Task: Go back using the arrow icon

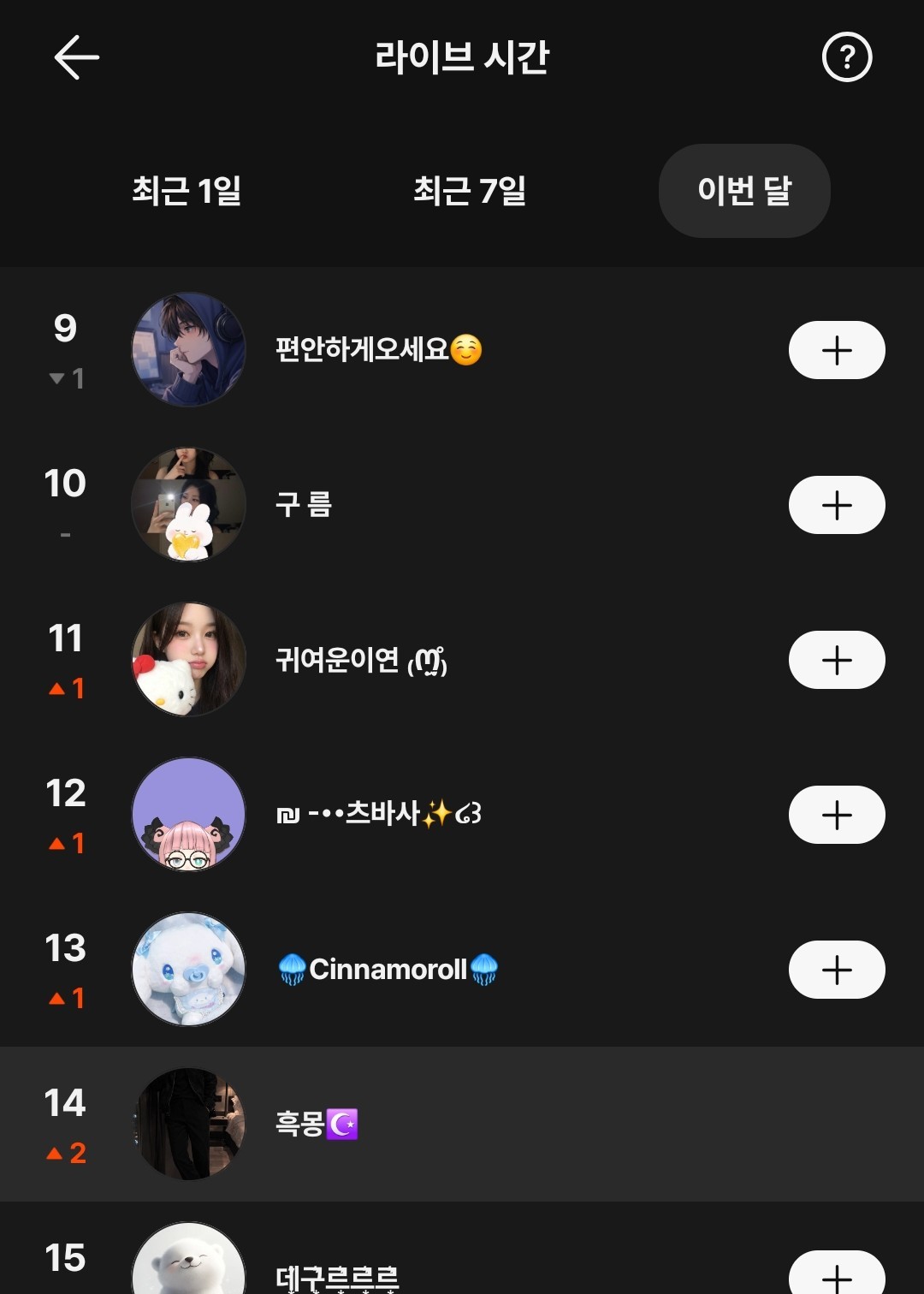Action: 77,57
